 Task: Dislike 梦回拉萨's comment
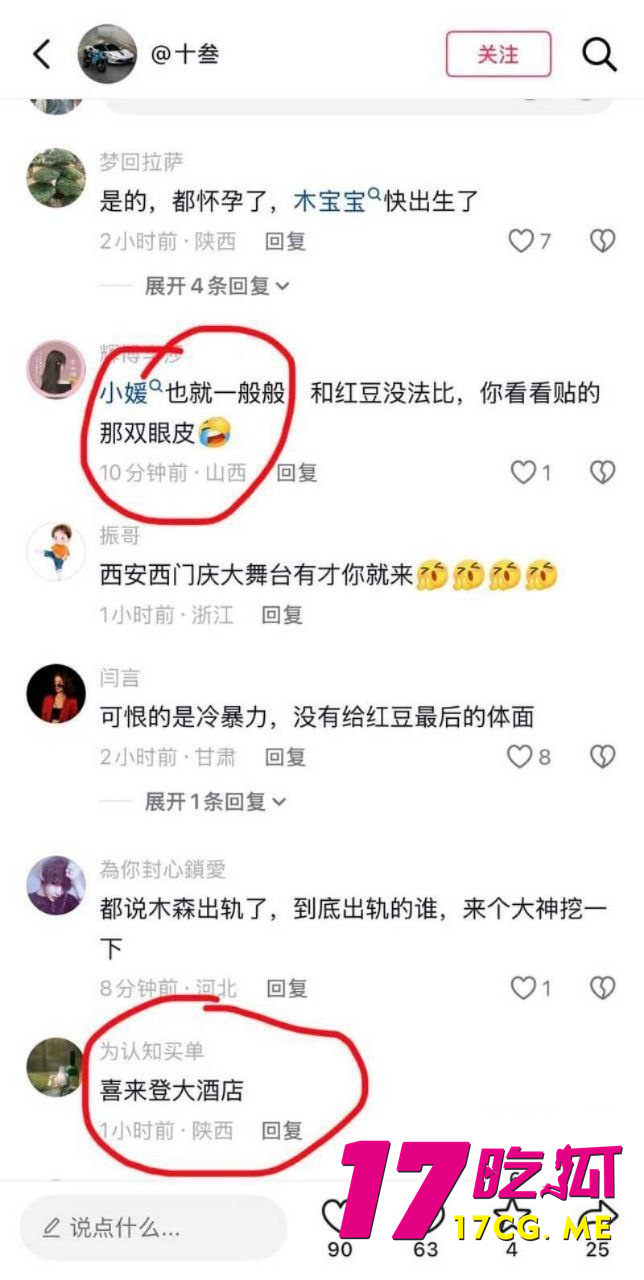601,241
